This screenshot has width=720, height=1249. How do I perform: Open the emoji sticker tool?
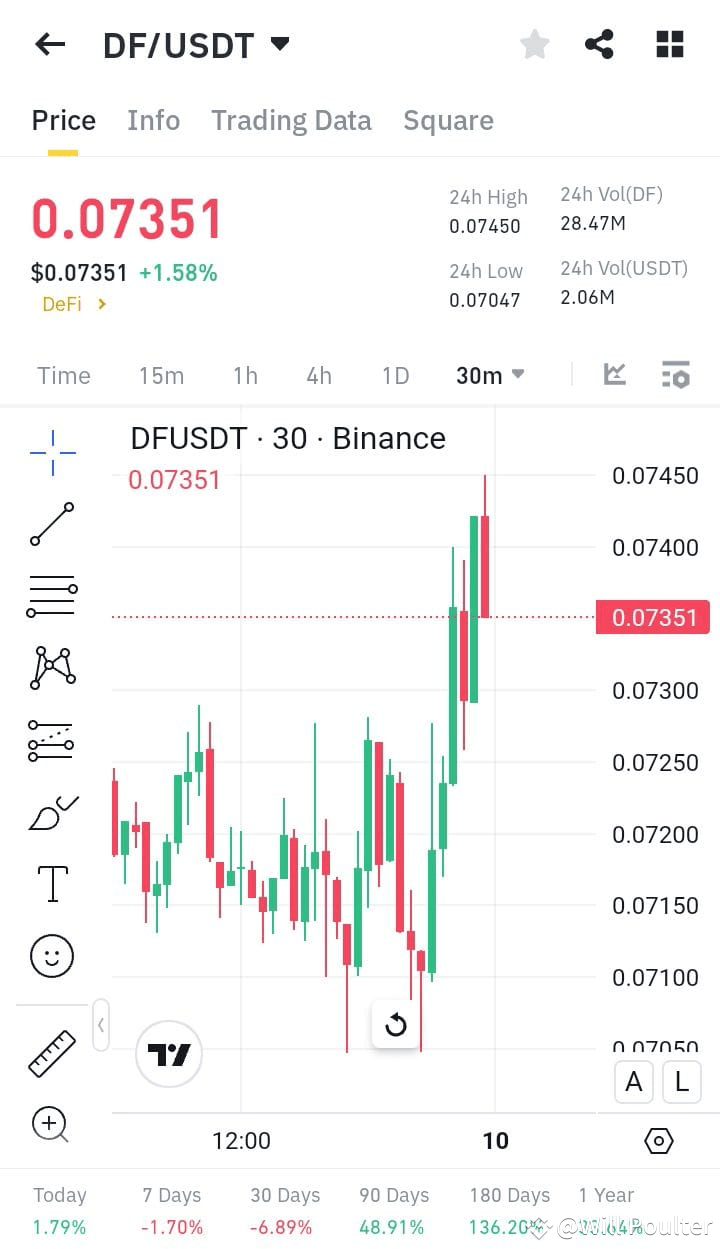tap(52, 955)
